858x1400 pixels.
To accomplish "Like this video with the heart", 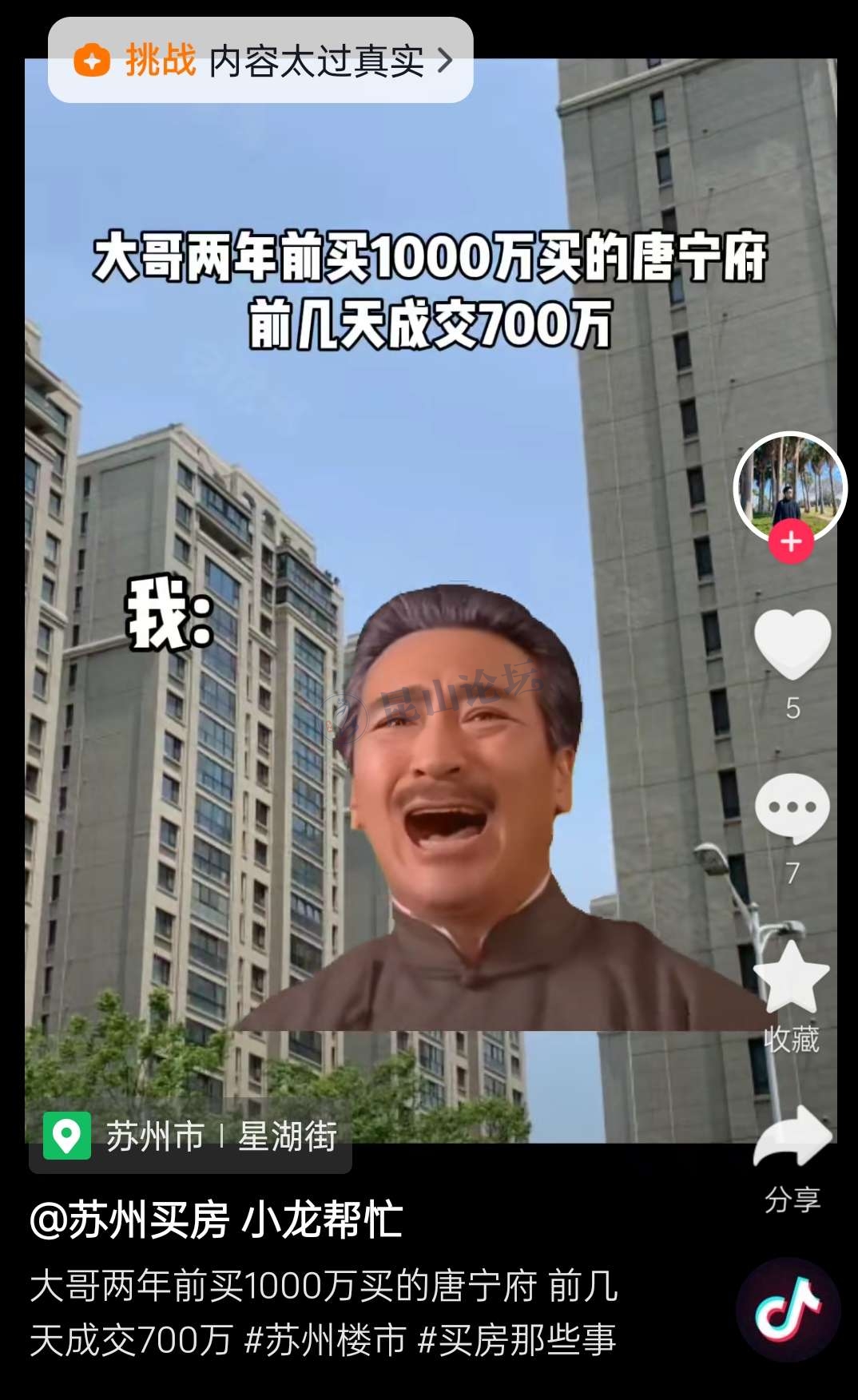I will tap(792, 644).
